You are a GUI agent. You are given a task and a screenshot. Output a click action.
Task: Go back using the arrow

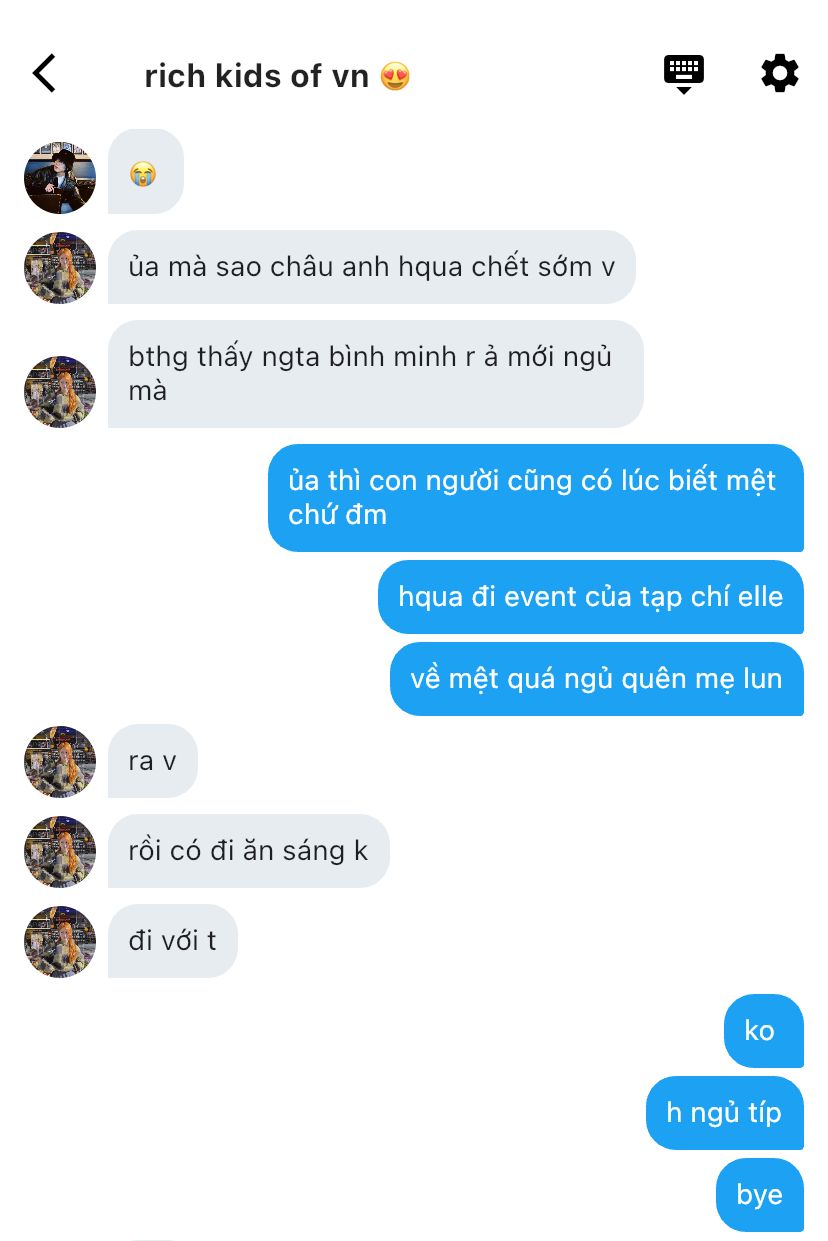(x=44, y=74)
